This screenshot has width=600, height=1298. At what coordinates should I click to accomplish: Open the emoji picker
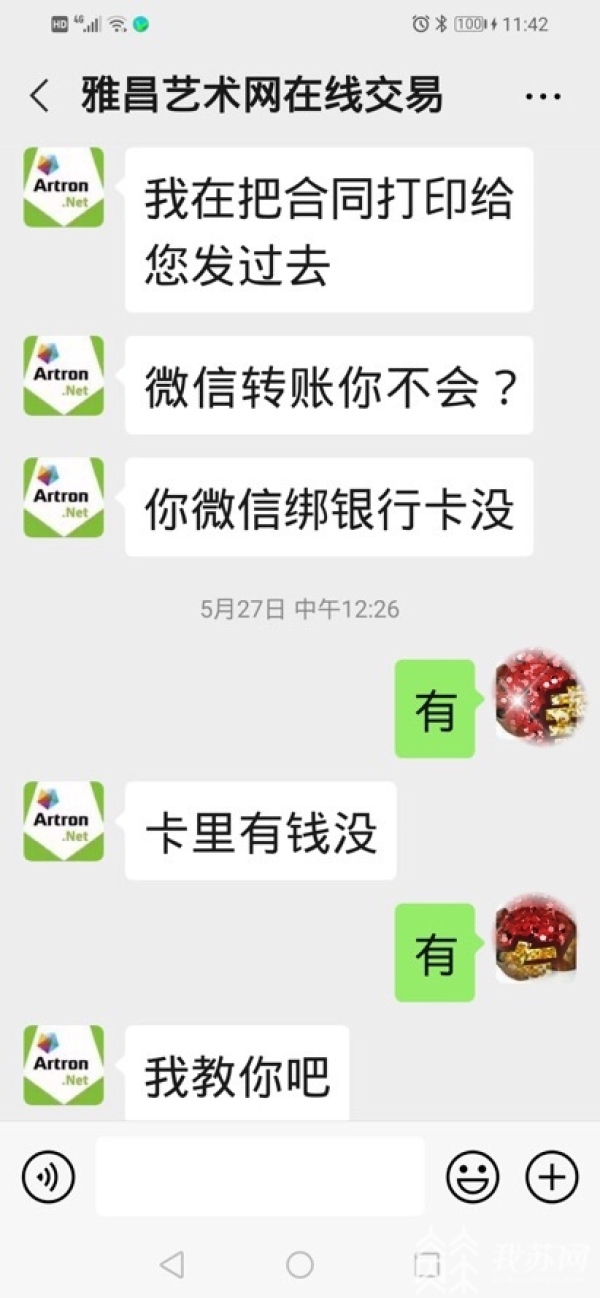coord(472,1176)
